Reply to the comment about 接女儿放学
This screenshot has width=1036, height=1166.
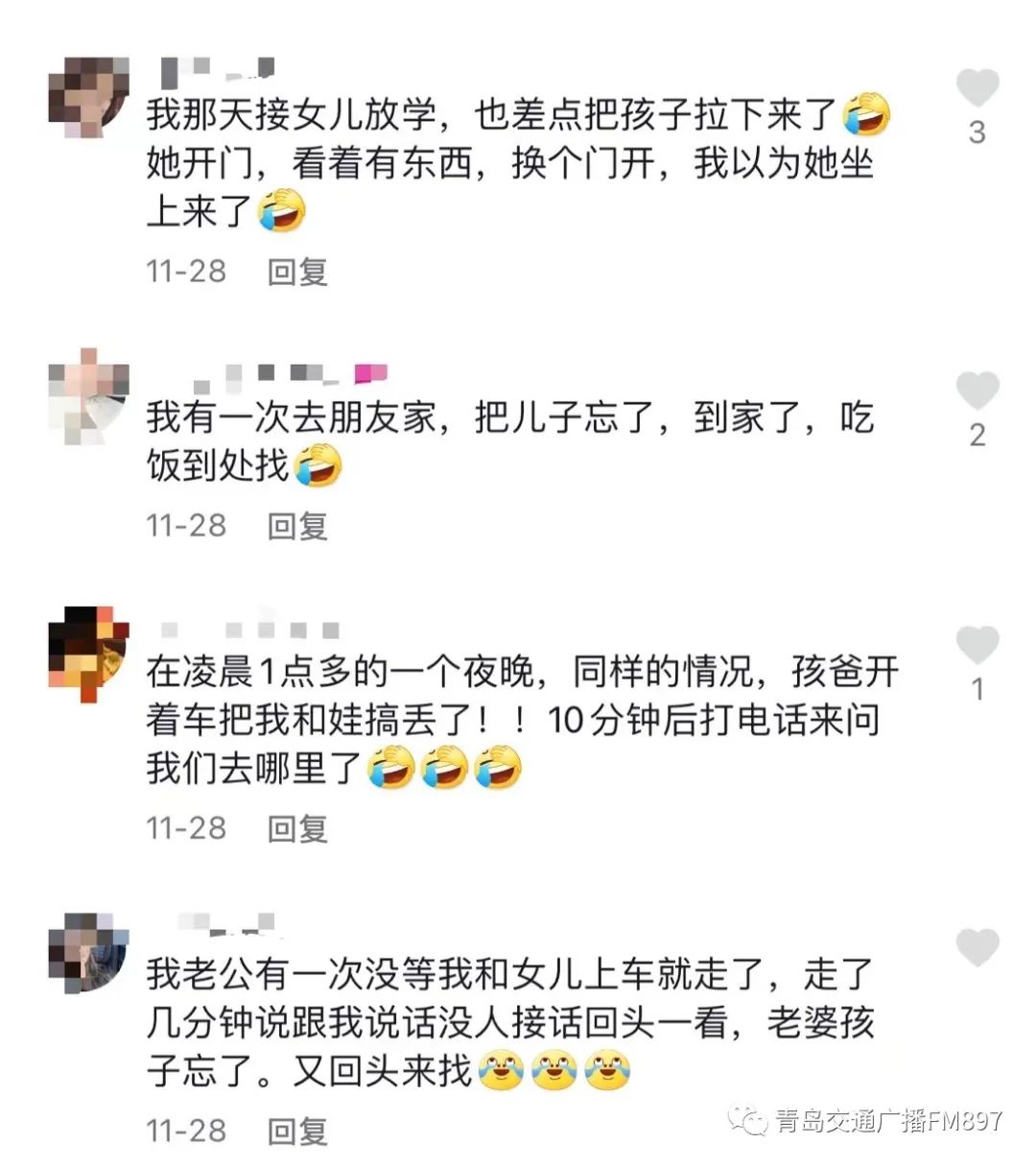click(297, 272)
